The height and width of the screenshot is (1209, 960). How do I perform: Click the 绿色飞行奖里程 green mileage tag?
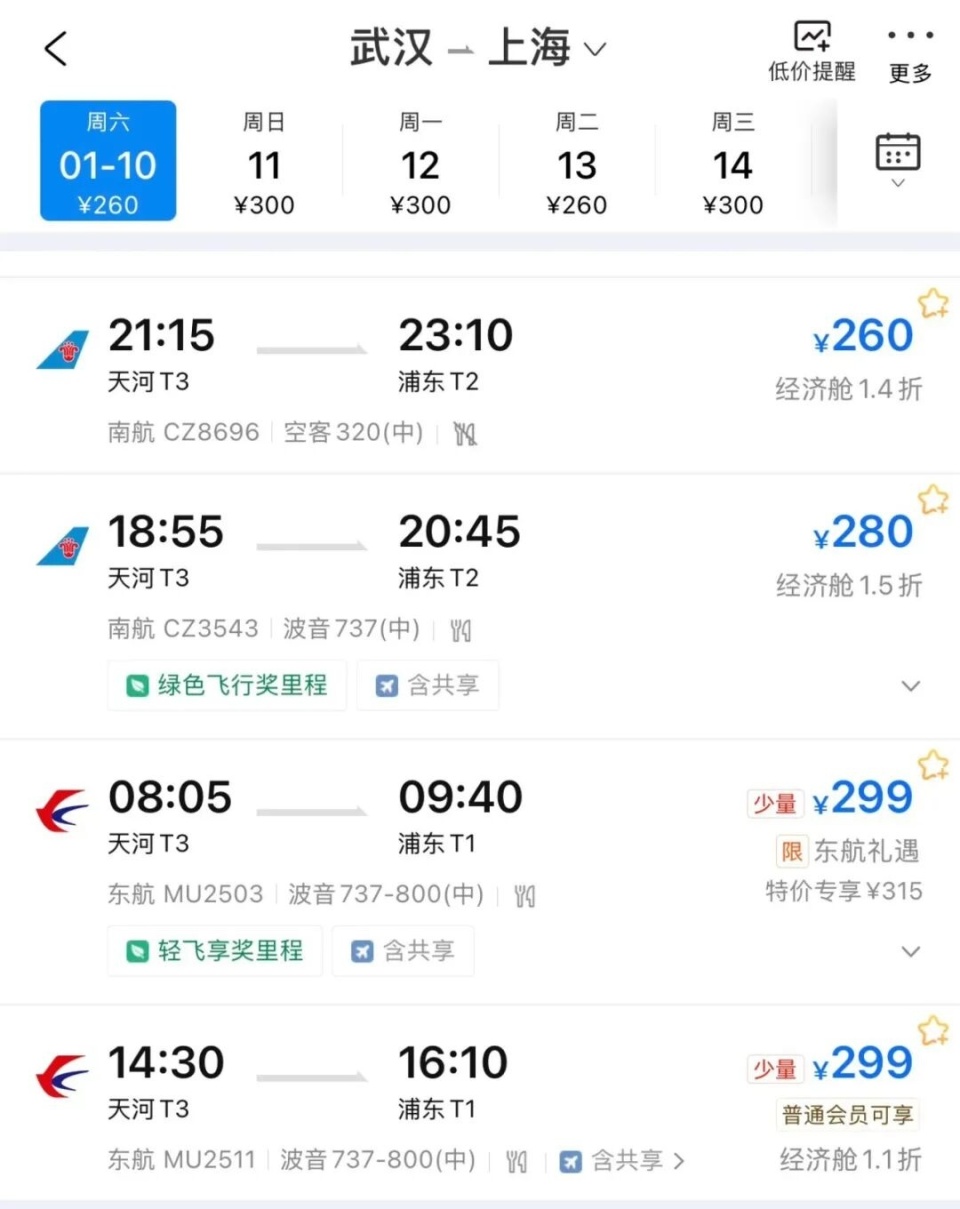226,686
